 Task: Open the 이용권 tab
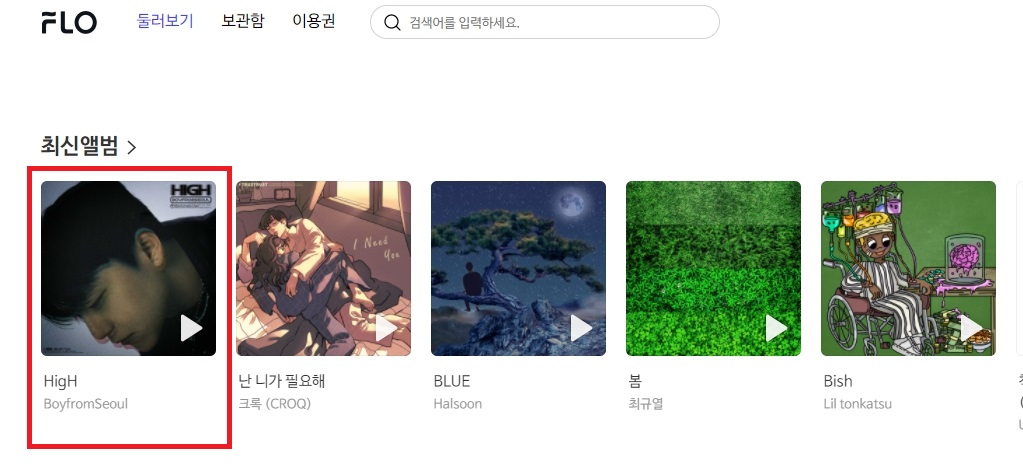point(314,21)
